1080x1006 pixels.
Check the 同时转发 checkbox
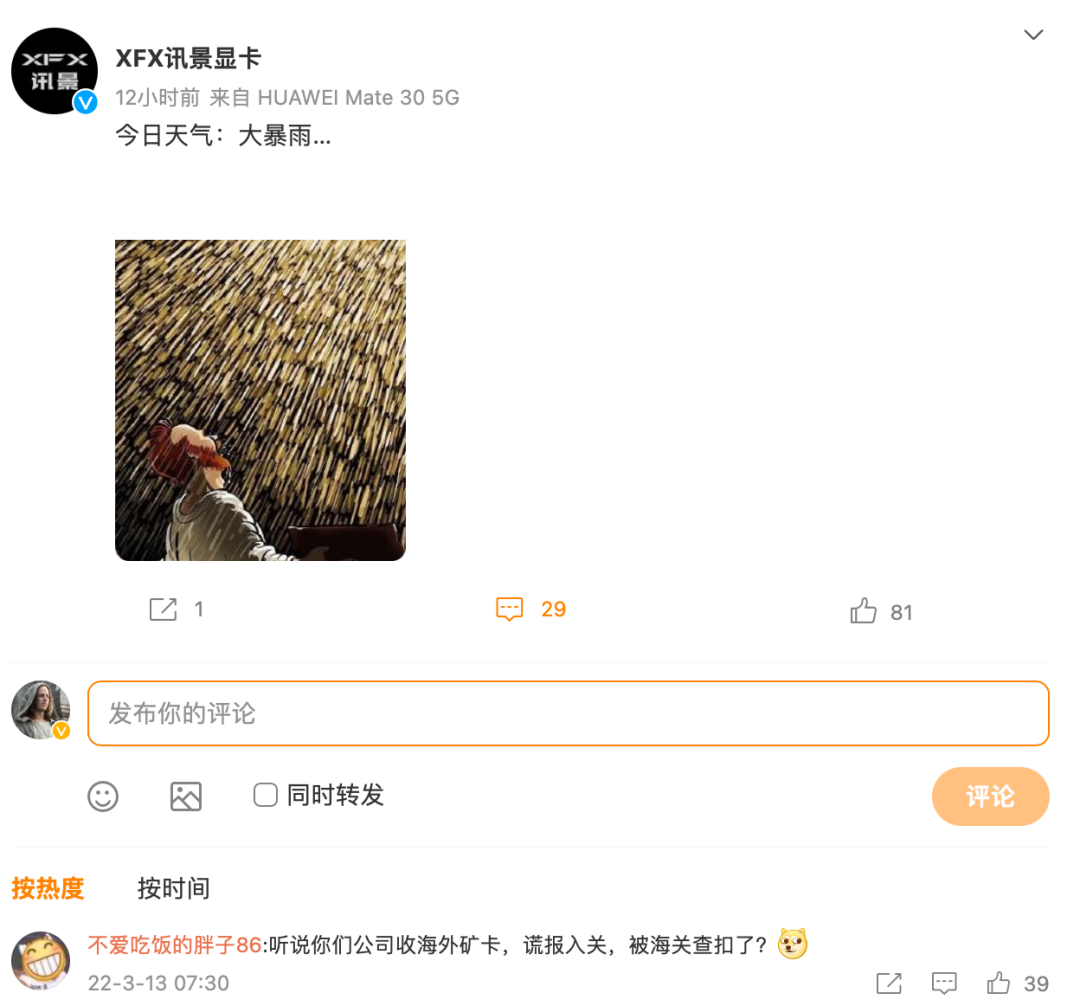tap(265, 795)
